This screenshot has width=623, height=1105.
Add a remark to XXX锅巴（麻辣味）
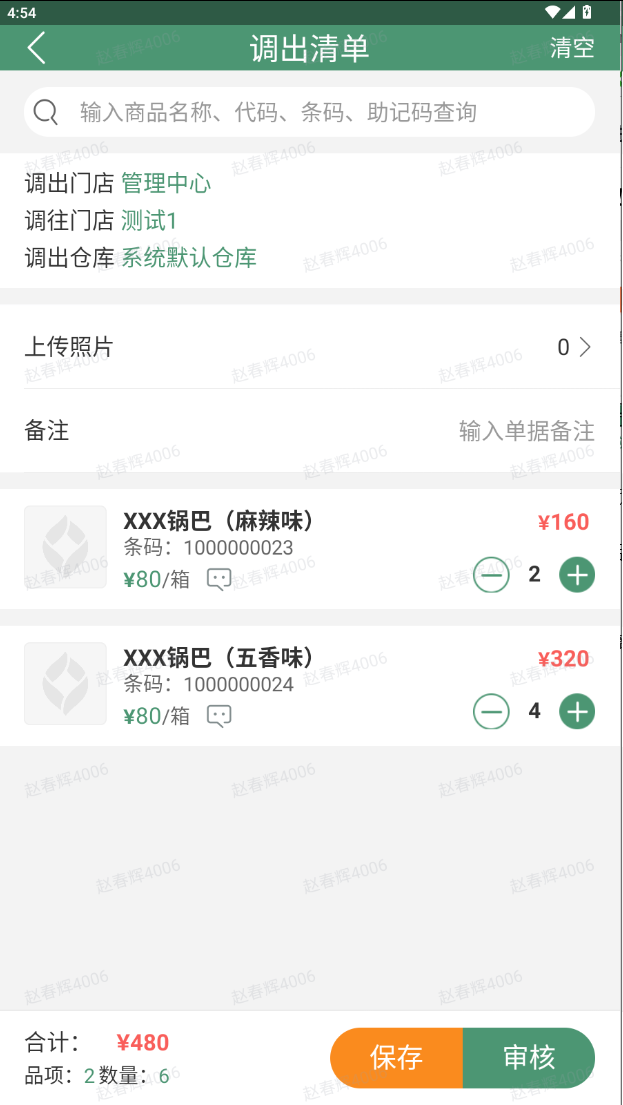pyautogui.click(x=219, y=580)
